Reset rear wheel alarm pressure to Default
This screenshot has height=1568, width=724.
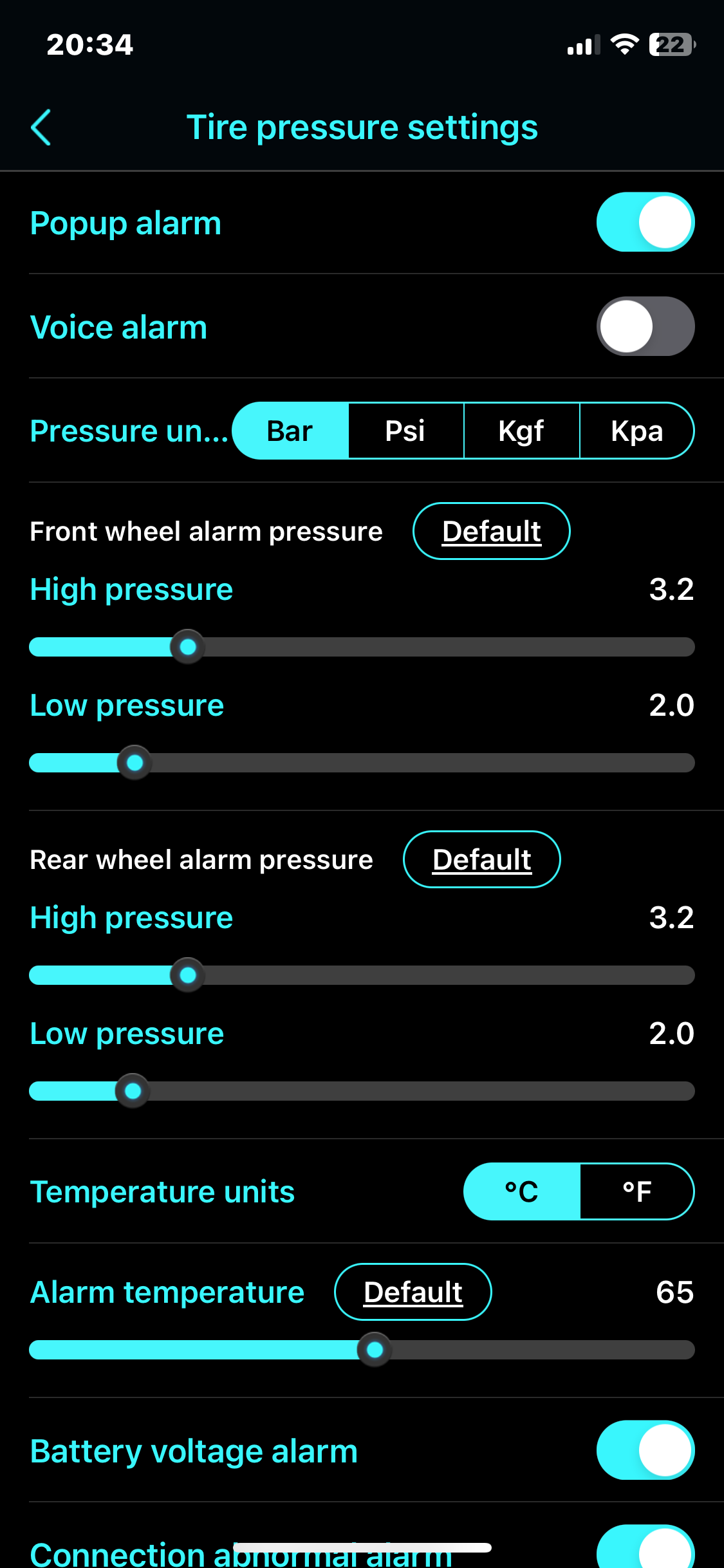481,859
